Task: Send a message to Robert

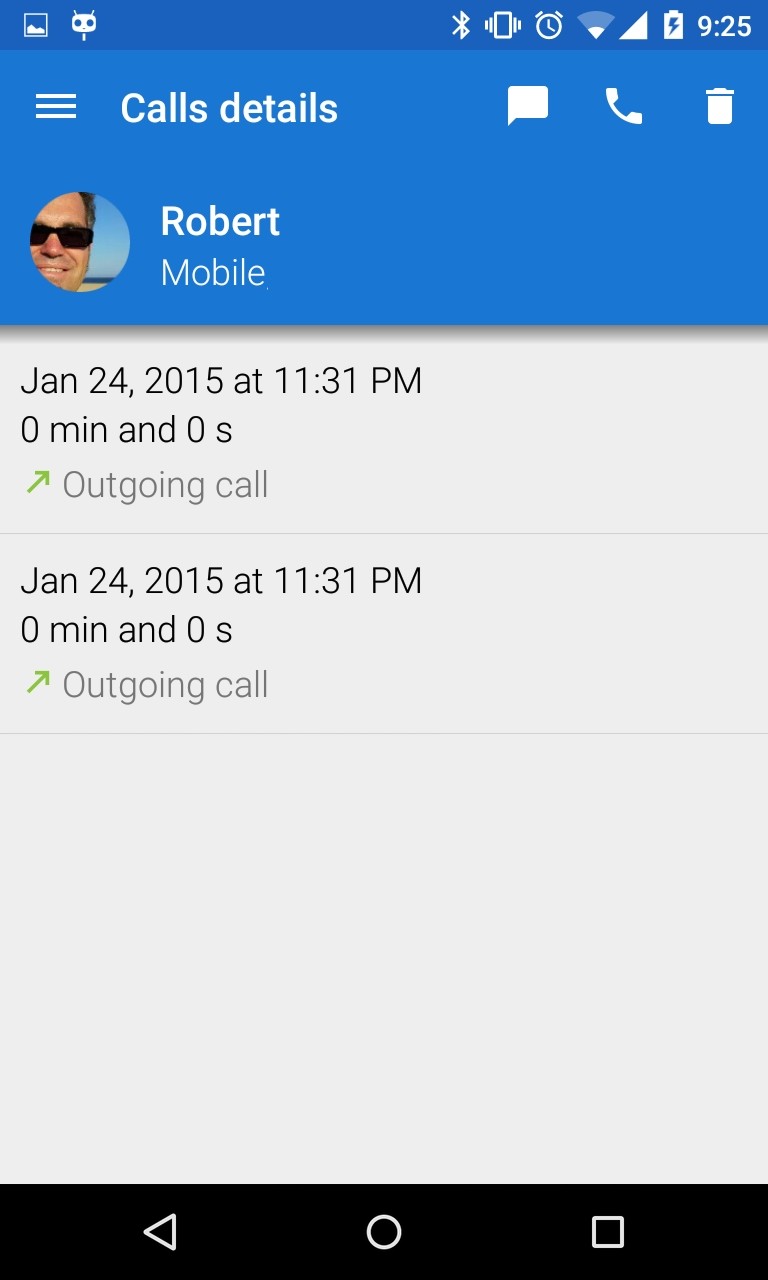Action: point(528,106)
